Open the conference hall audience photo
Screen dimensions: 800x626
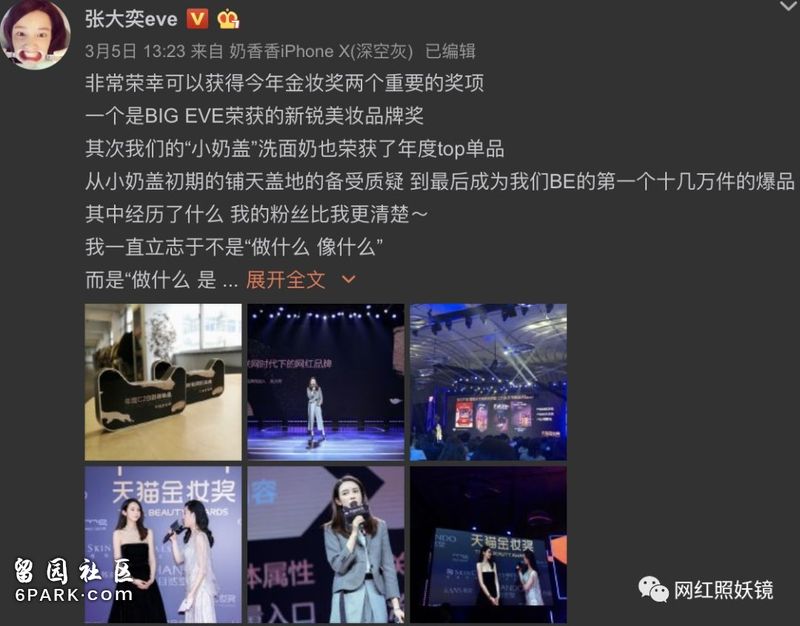pyautogui.click(x=488, y=382)
